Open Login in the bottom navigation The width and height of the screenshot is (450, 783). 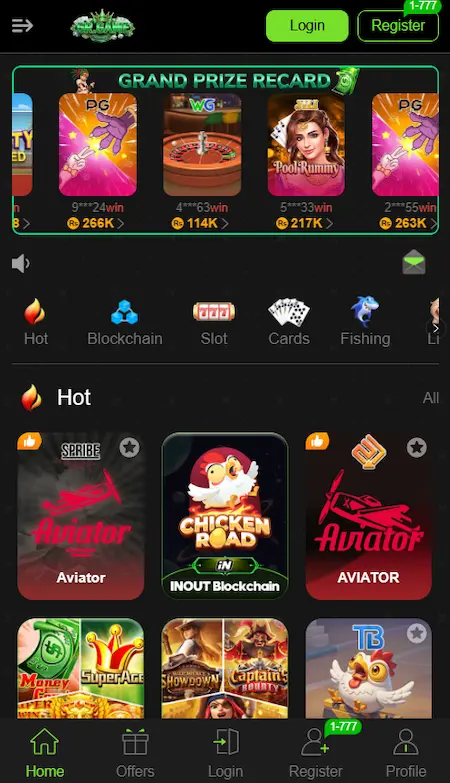coord(225,753)
